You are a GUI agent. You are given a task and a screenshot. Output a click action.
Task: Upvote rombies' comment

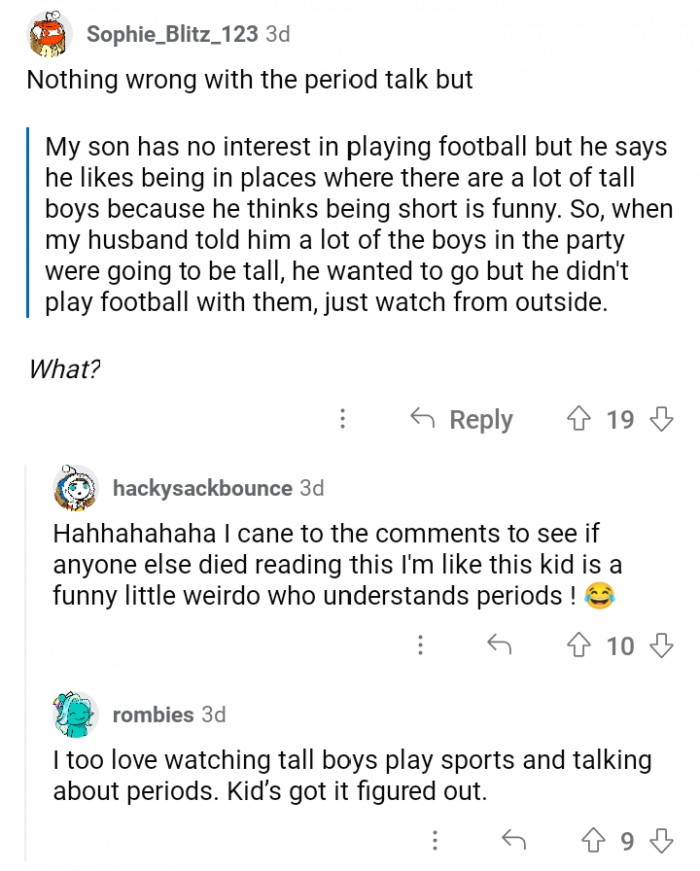click(594, 841)
